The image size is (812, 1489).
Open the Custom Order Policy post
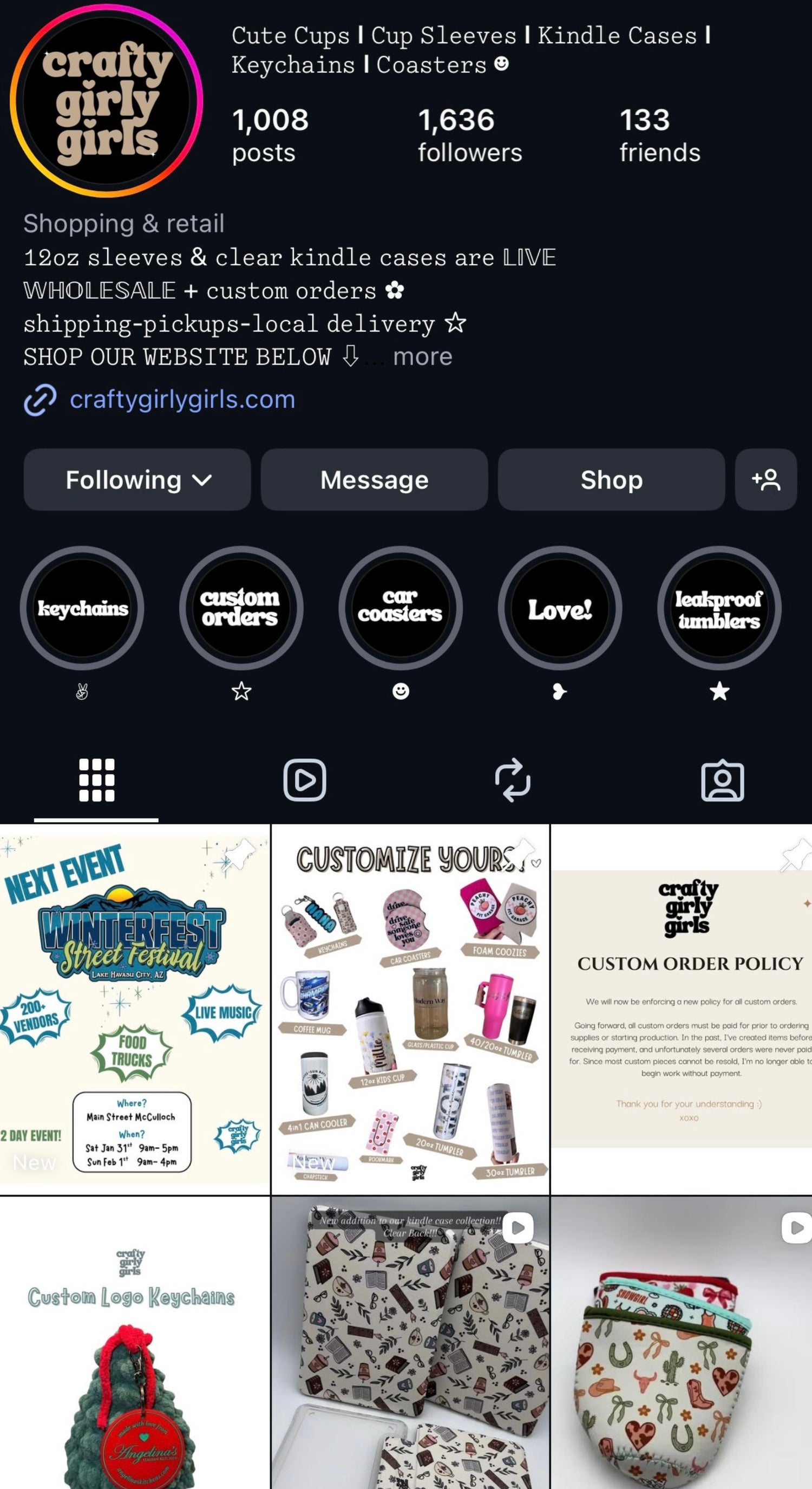[682, 1009]
